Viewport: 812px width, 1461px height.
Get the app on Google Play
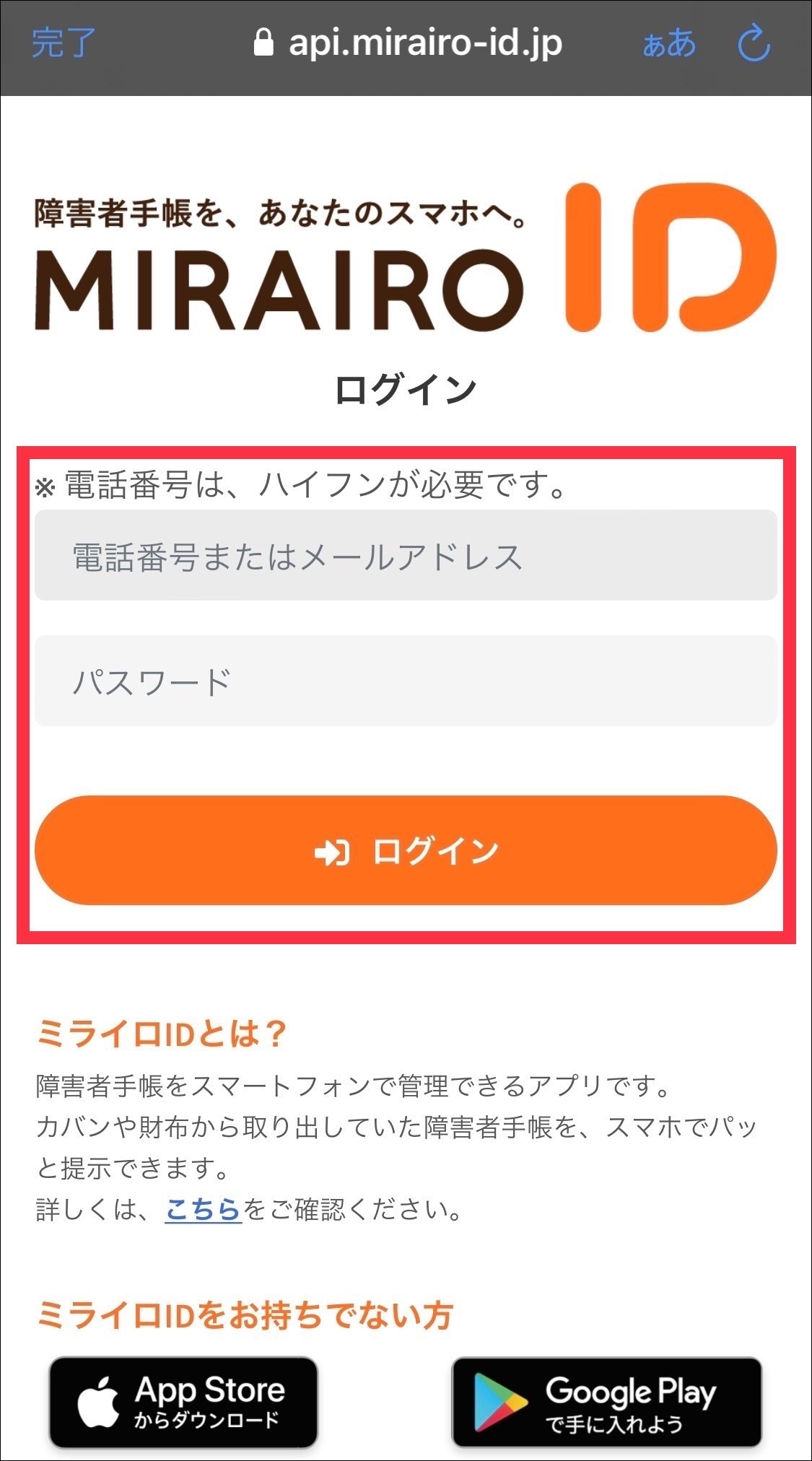(606, 1402)
